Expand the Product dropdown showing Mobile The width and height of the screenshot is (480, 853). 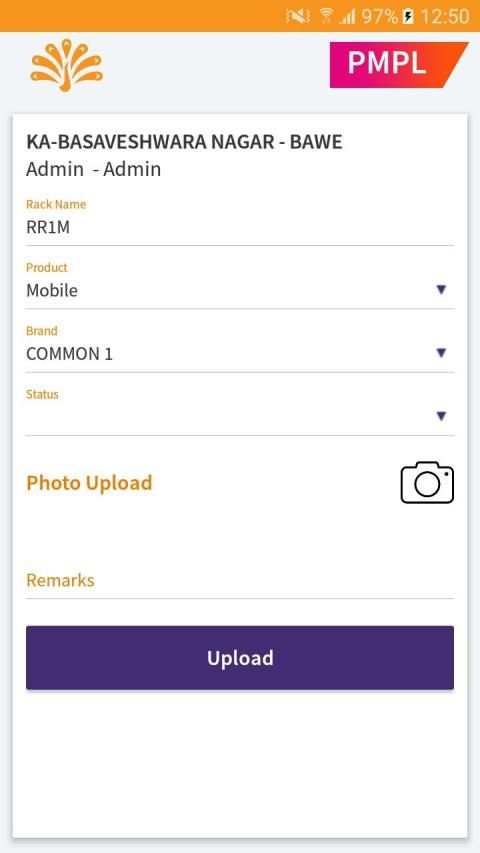[240, 290]
